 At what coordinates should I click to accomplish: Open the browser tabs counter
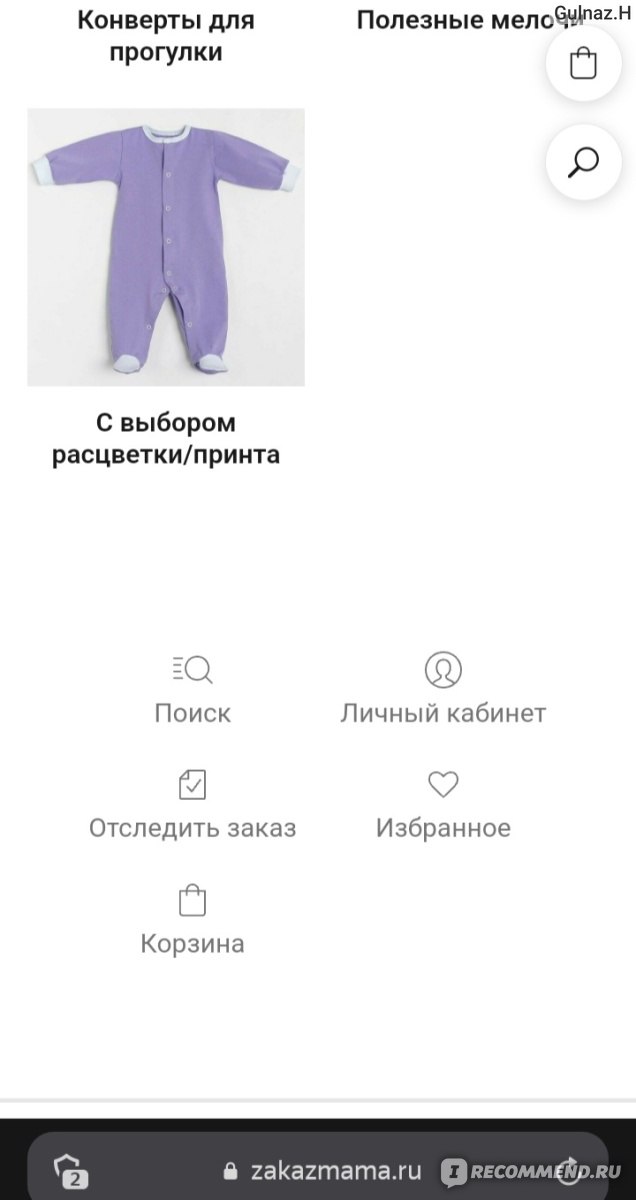[70, 1171]
